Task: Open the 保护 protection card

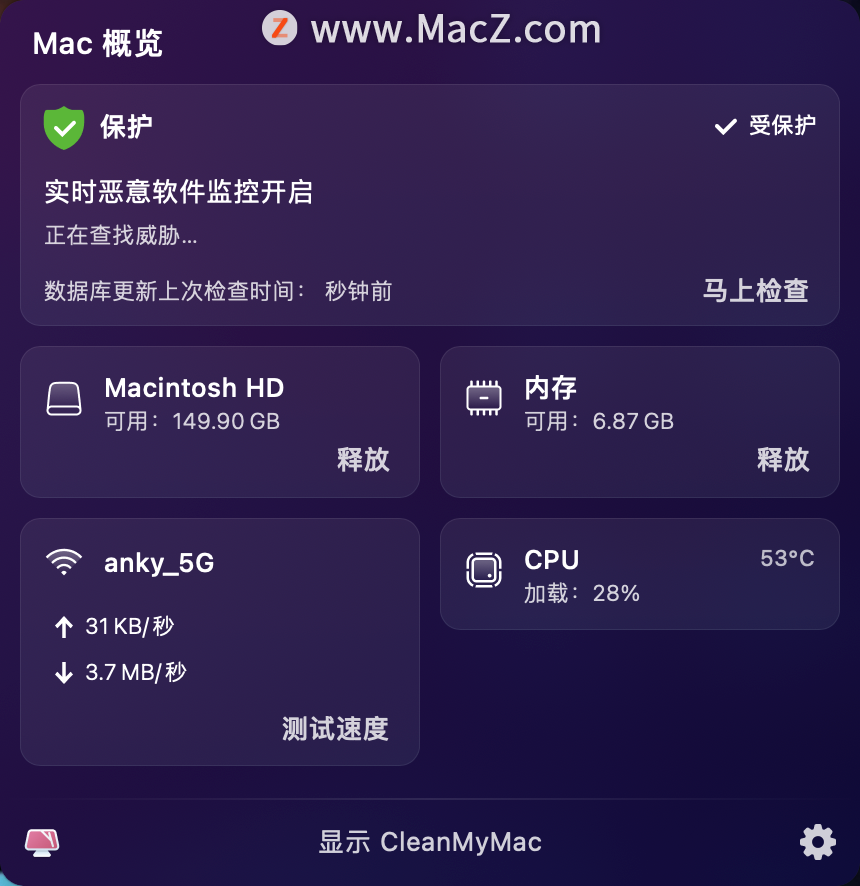Action: (429, 205)
